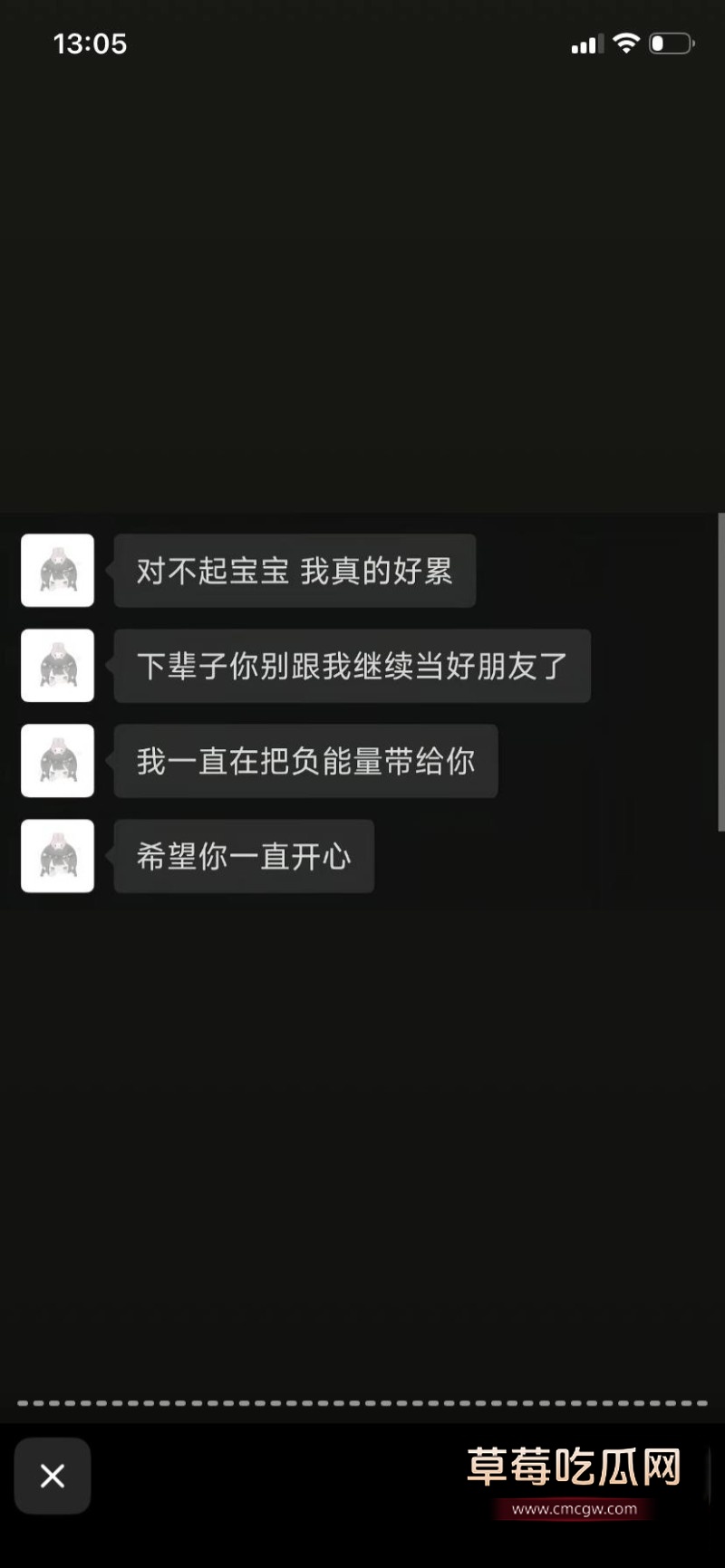Select the message "对不起宝宝 我真的好累"
Screen dimensions: 725x1568
[x=295, y=571]
